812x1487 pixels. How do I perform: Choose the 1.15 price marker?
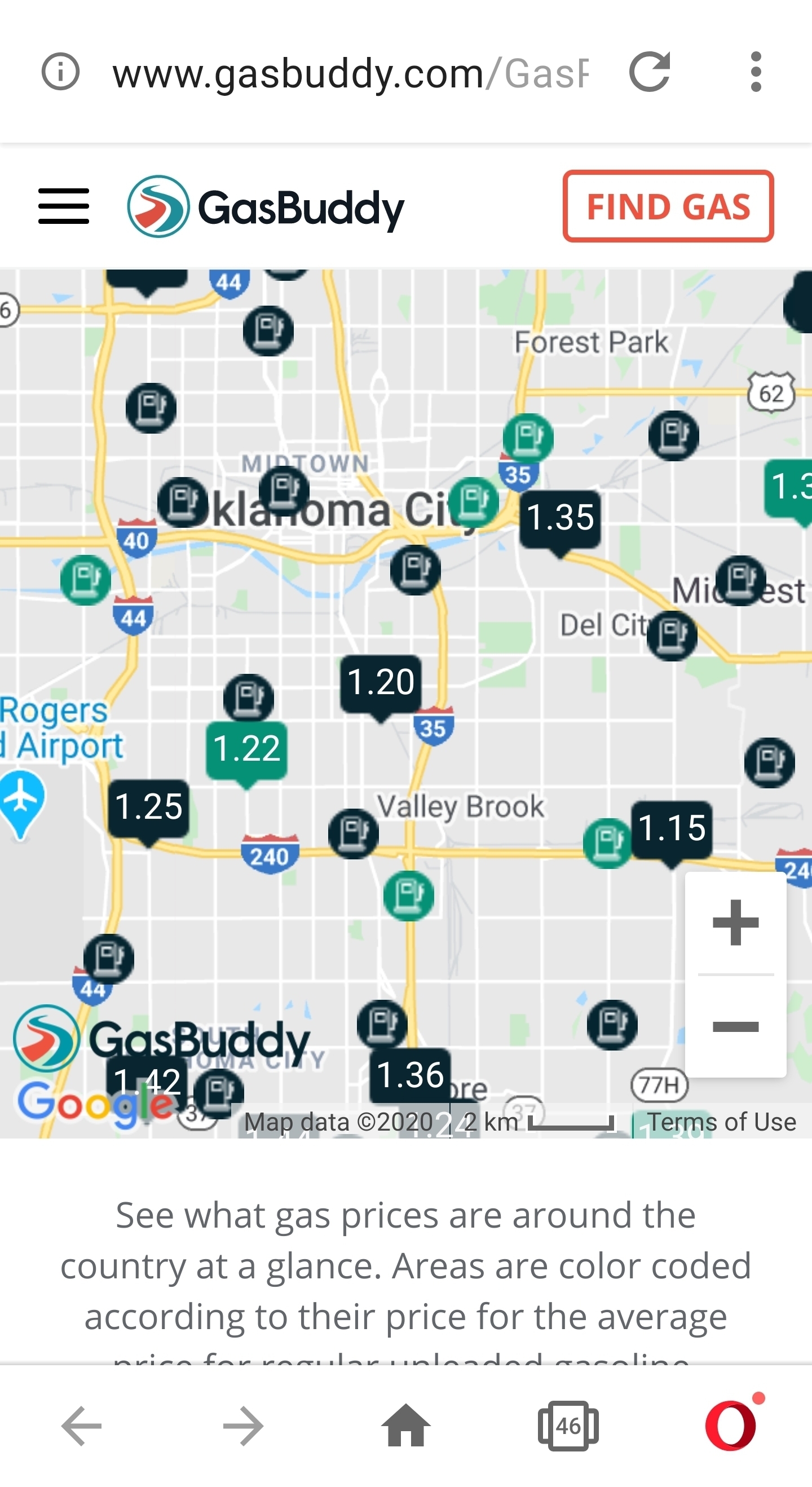[671, 828]
